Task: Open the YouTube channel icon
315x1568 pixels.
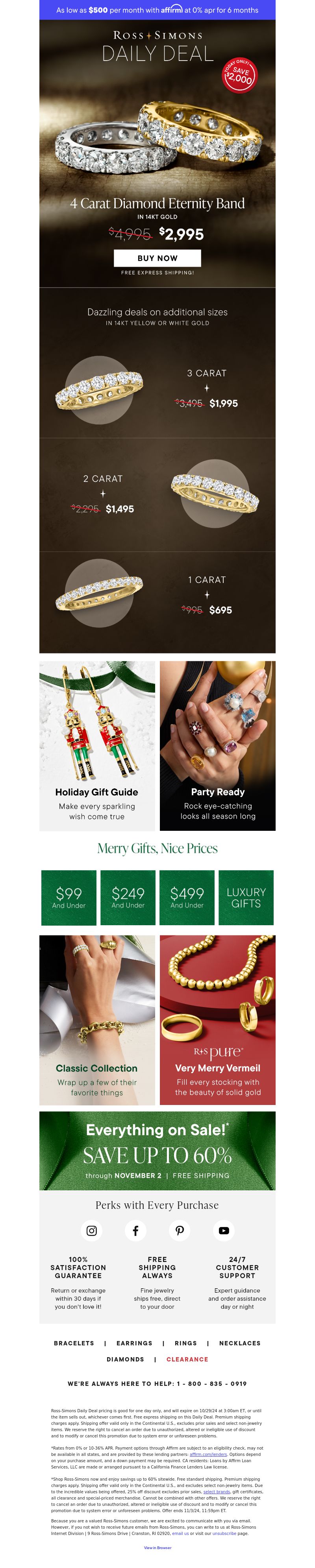Action: coord(224,1230)
